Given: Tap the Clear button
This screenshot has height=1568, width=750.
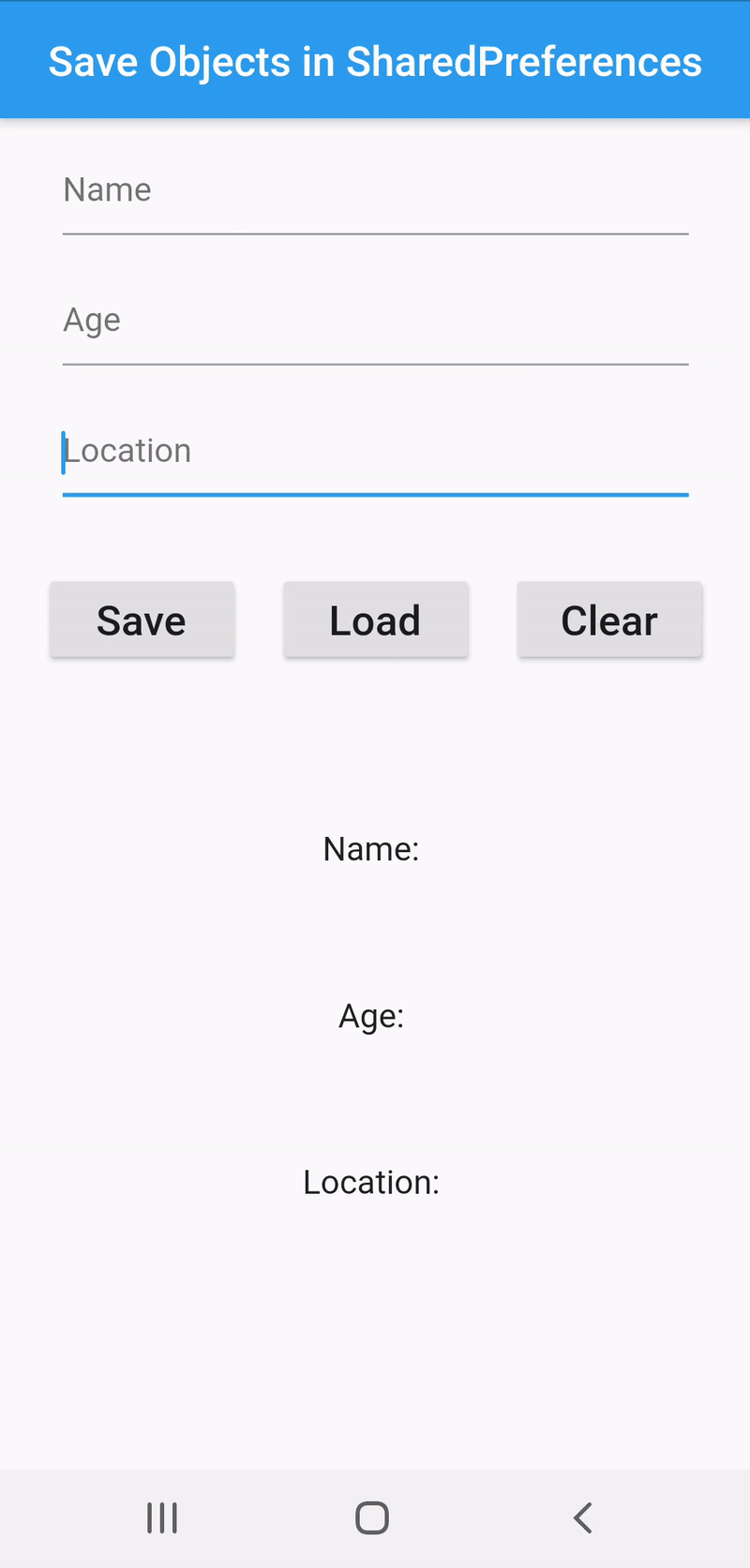Looking at the screenshot, I should pos(609,620).
